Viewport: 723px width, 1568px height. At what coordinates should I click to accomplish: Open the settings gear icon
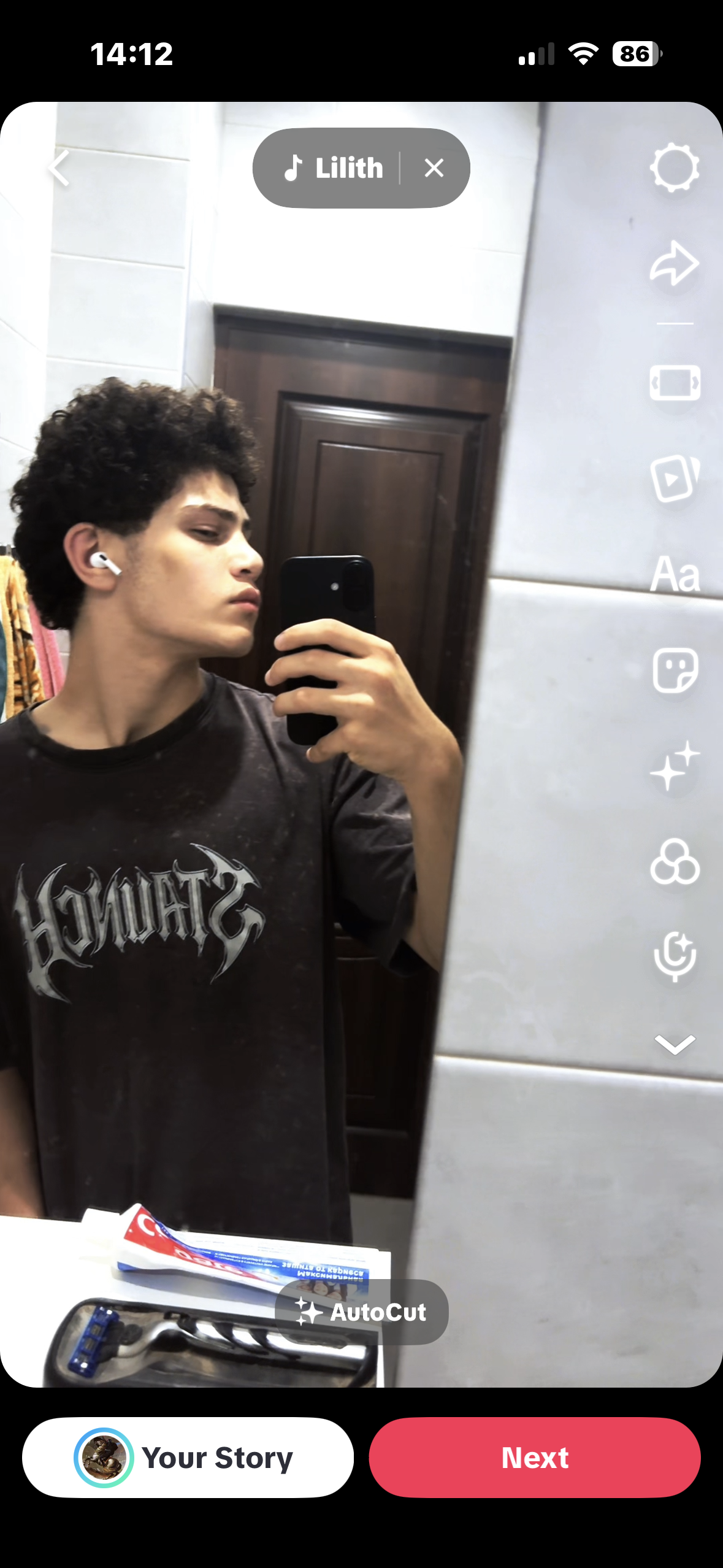675,167
